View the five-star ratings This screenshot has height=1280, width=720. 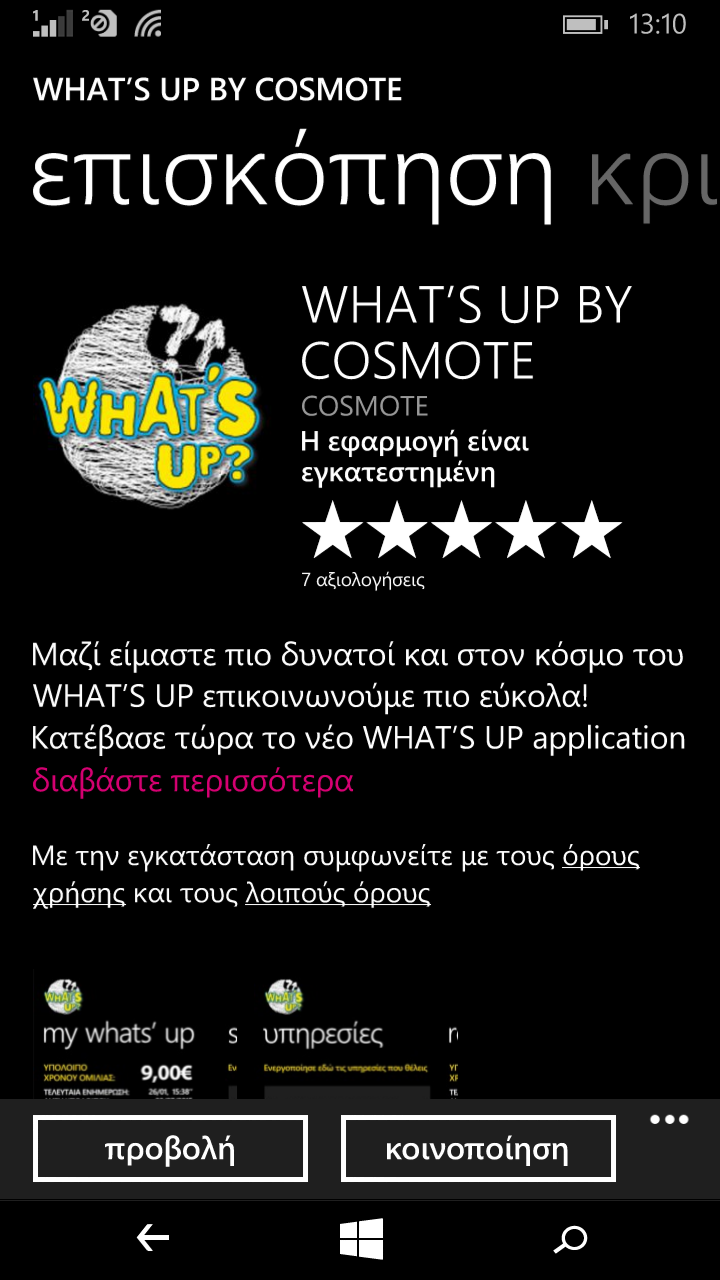pyautogui.click(x=461, y=530)
